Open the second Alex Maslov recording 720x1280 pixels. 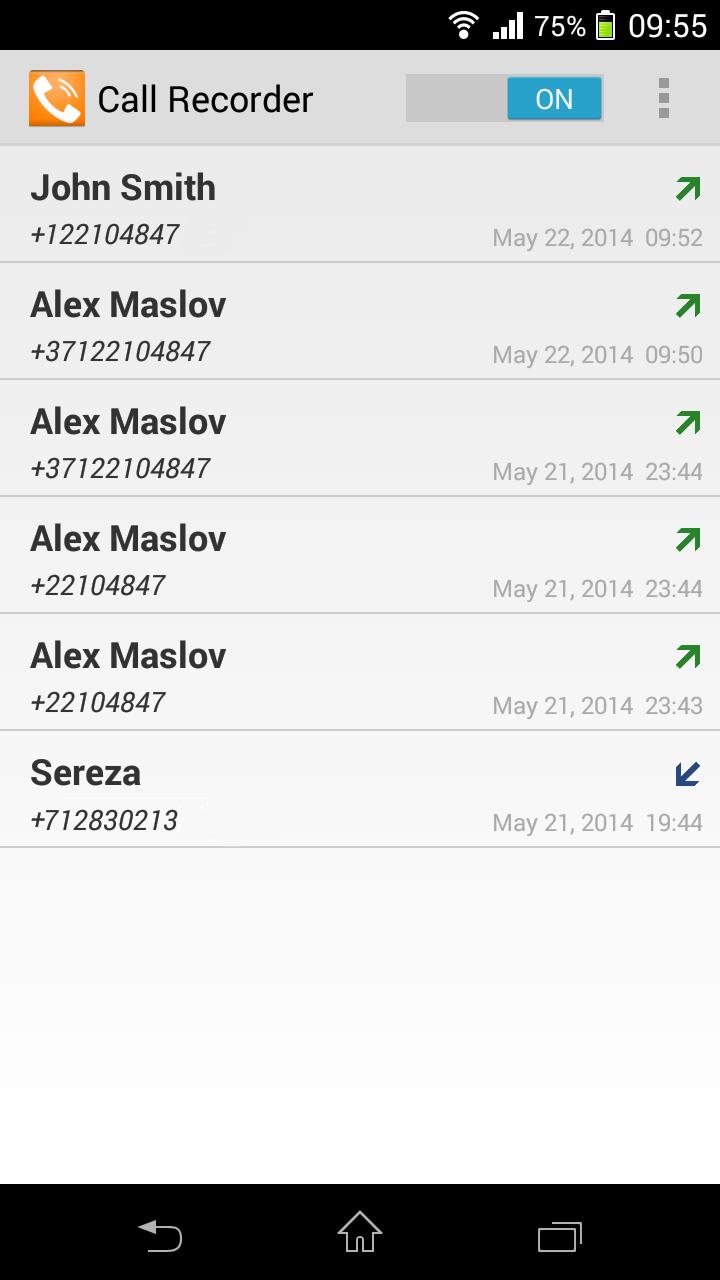pos(300,438)
